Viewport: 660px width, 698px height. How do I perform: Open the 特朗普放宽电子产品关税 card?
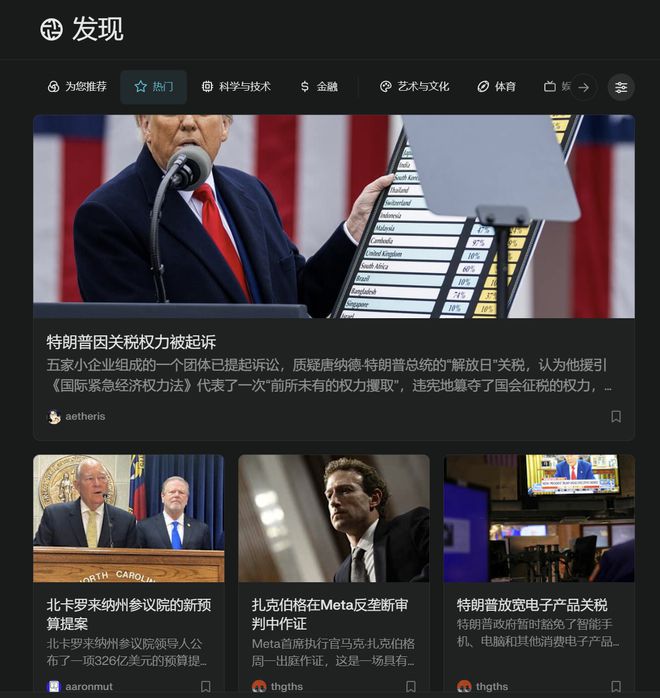532,605
